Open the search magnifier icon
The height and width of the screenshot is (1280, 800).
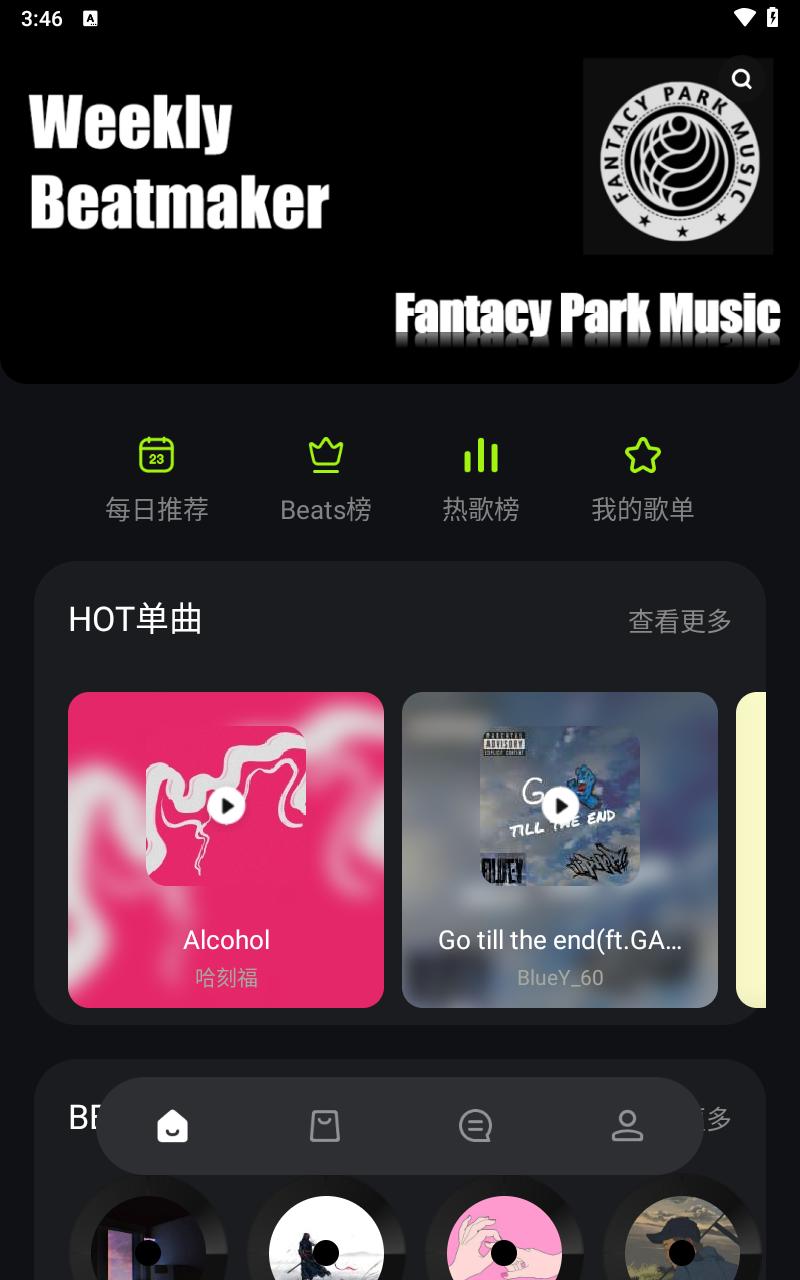coord(741,79)
